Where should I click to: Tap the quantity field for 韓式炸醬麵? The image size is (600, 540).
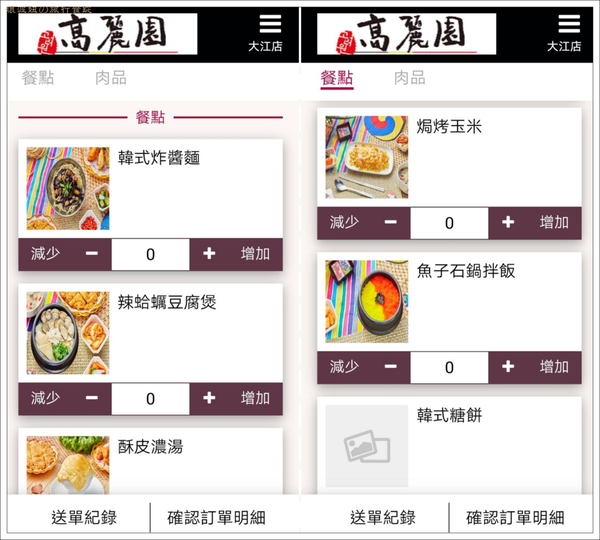tap(150, 254)
